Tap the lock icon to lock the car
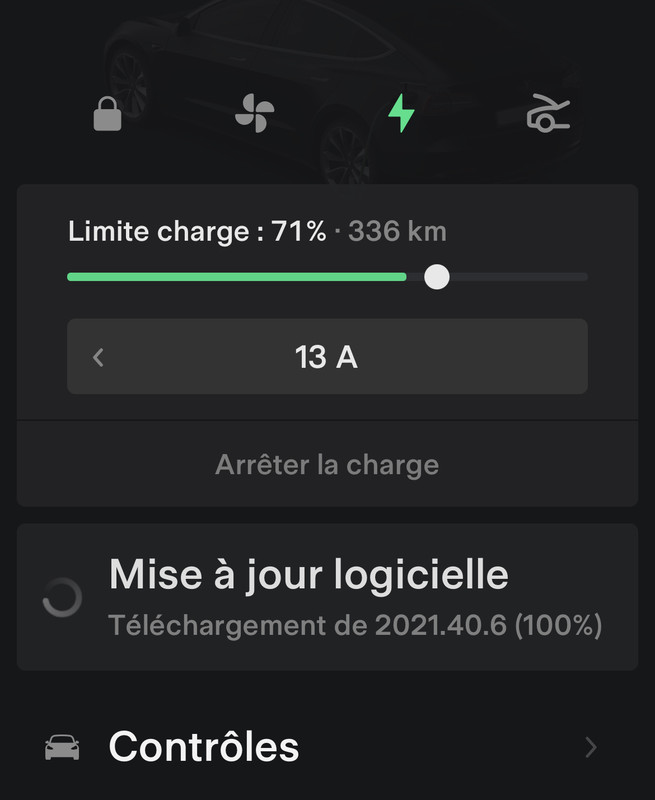 click(107, 116)
